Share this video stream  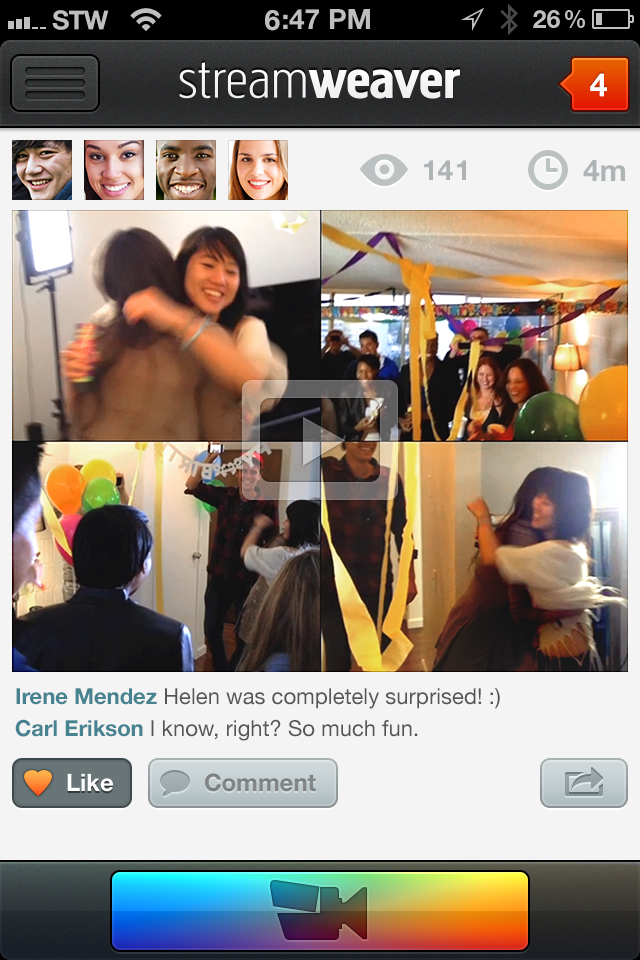tap(583, 783)
